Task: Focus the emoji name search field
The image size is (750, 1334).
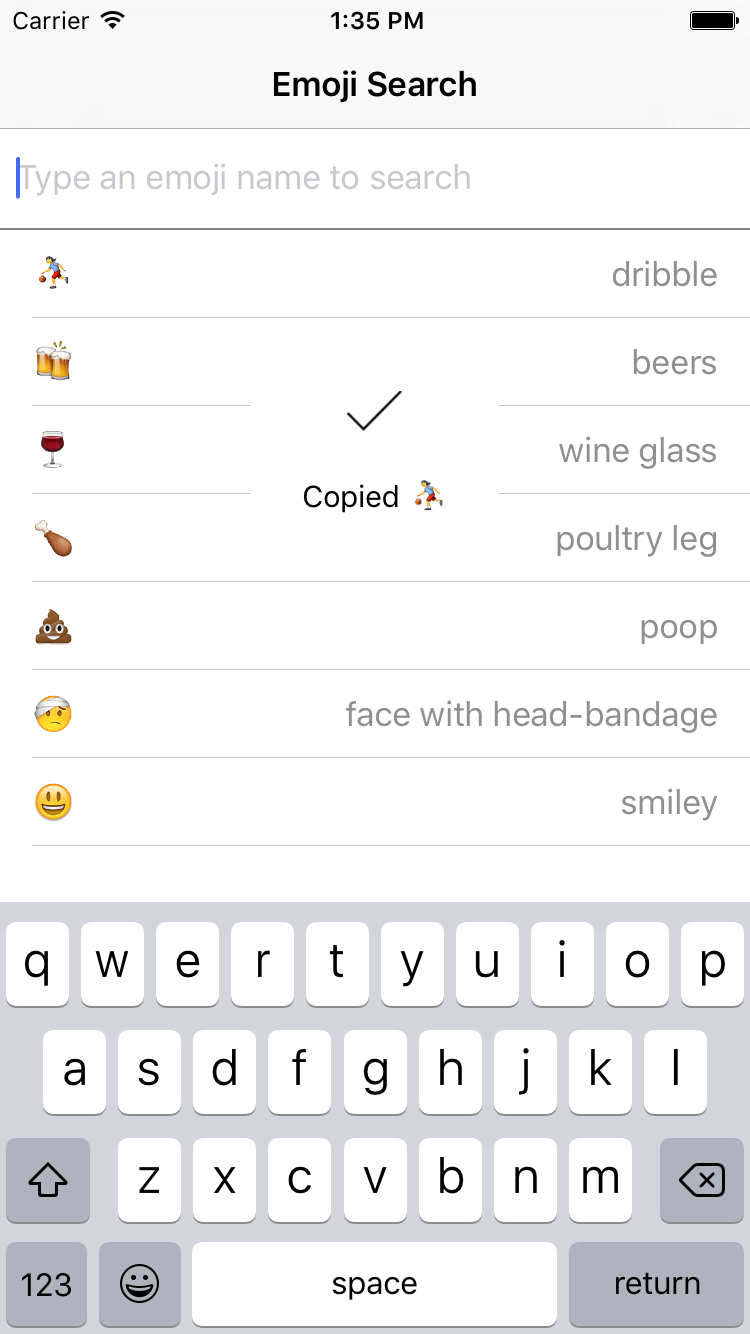Action: 375,178
